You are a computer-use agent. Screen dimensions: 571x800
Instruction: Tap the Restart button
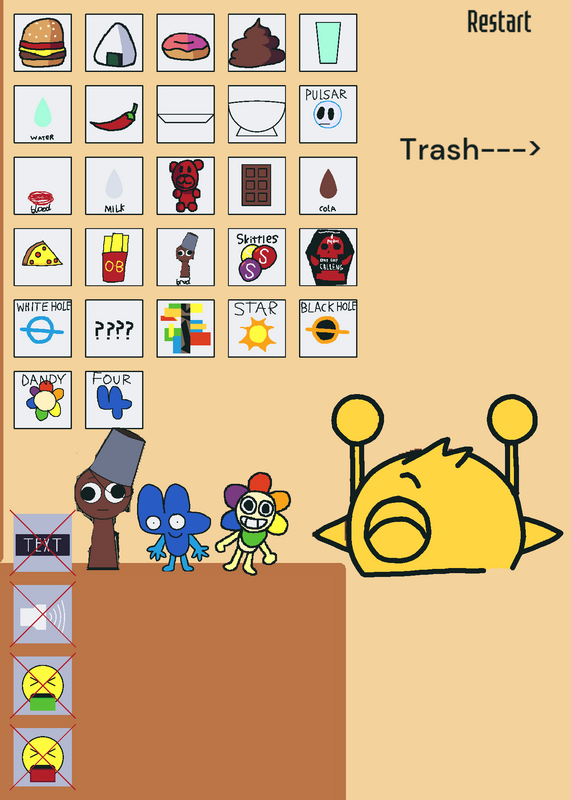pyautogui.click(x=499, y=22)
